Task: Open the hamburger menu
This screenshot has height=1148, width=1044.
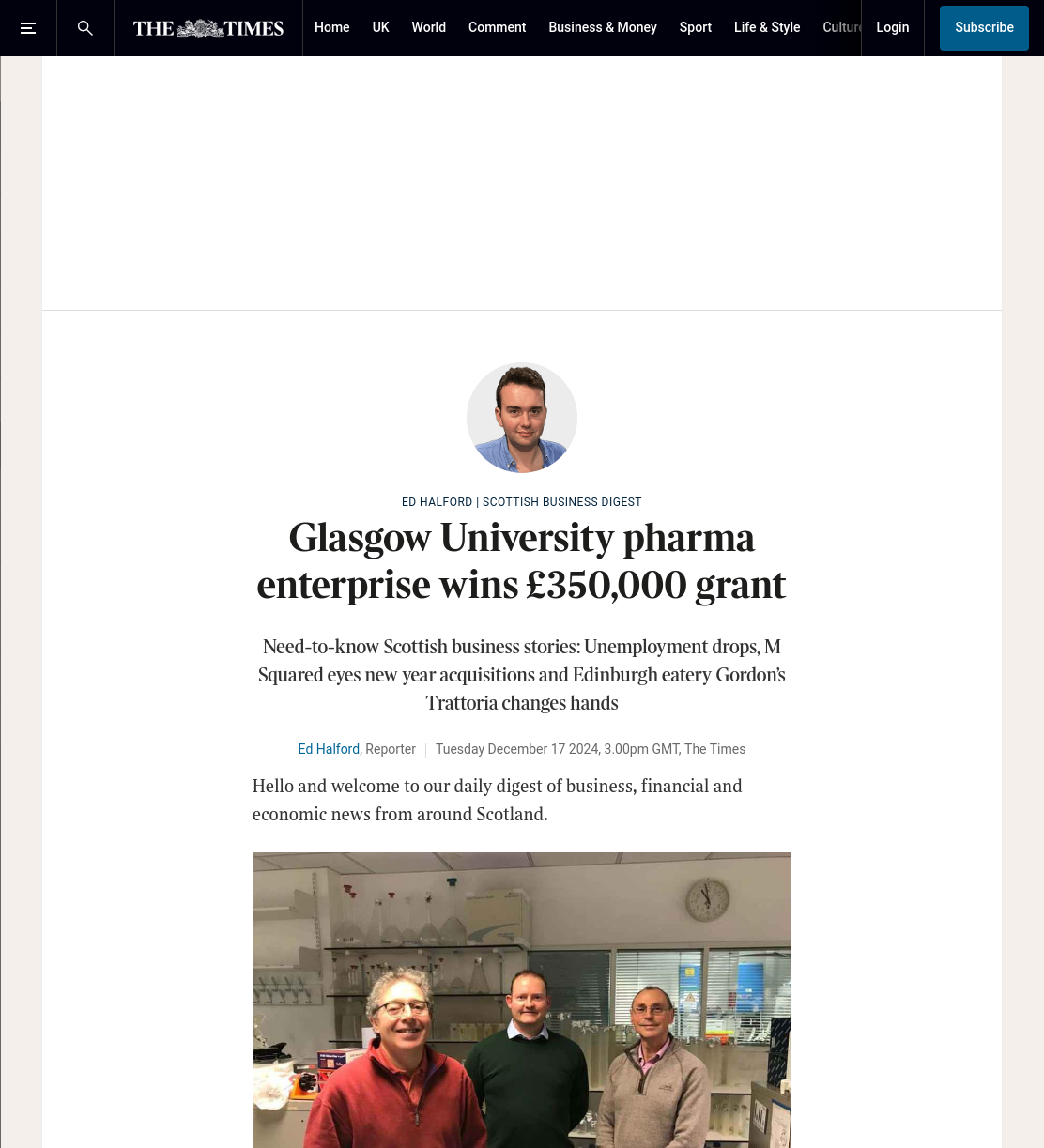Action: 28,28
